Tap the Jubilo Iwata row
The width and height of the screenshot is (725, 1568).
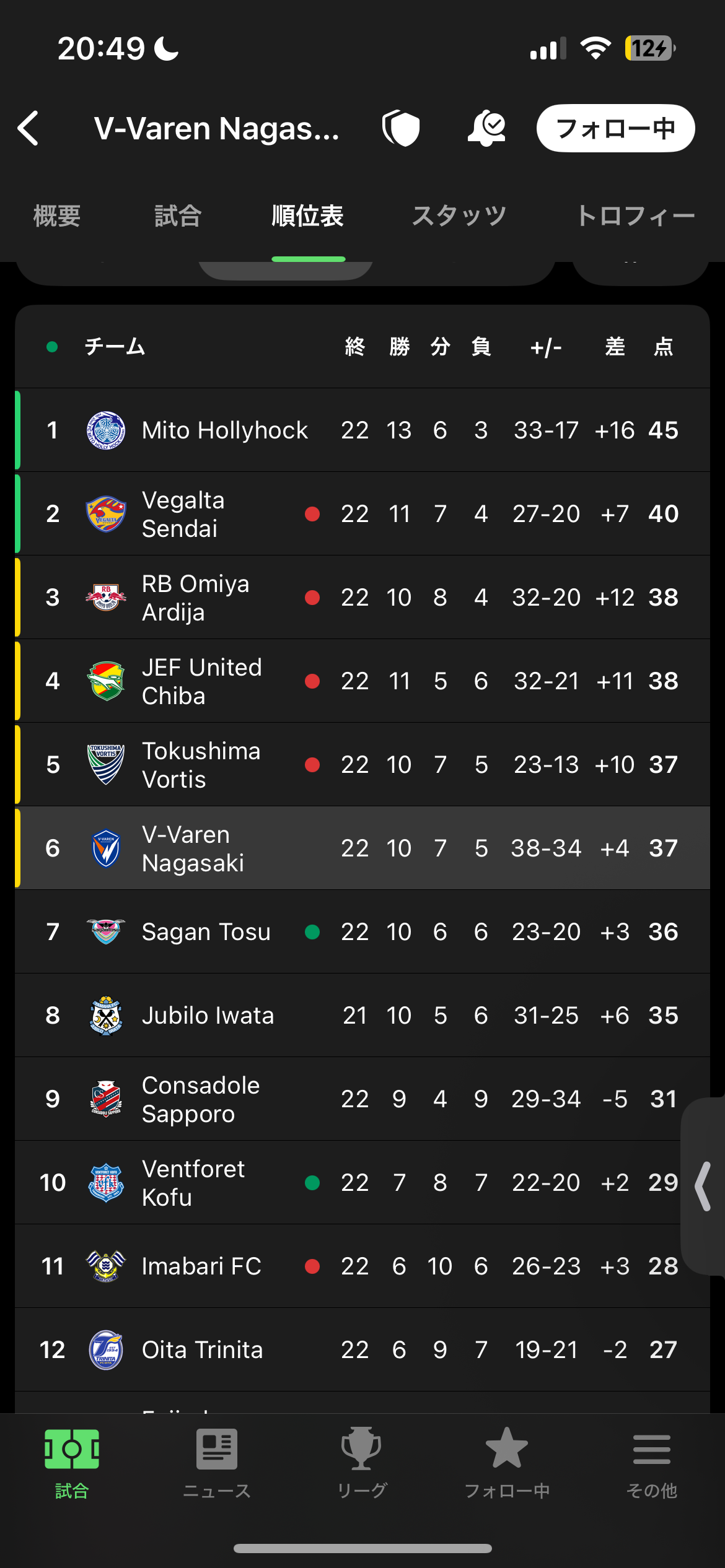(362, 1015)
